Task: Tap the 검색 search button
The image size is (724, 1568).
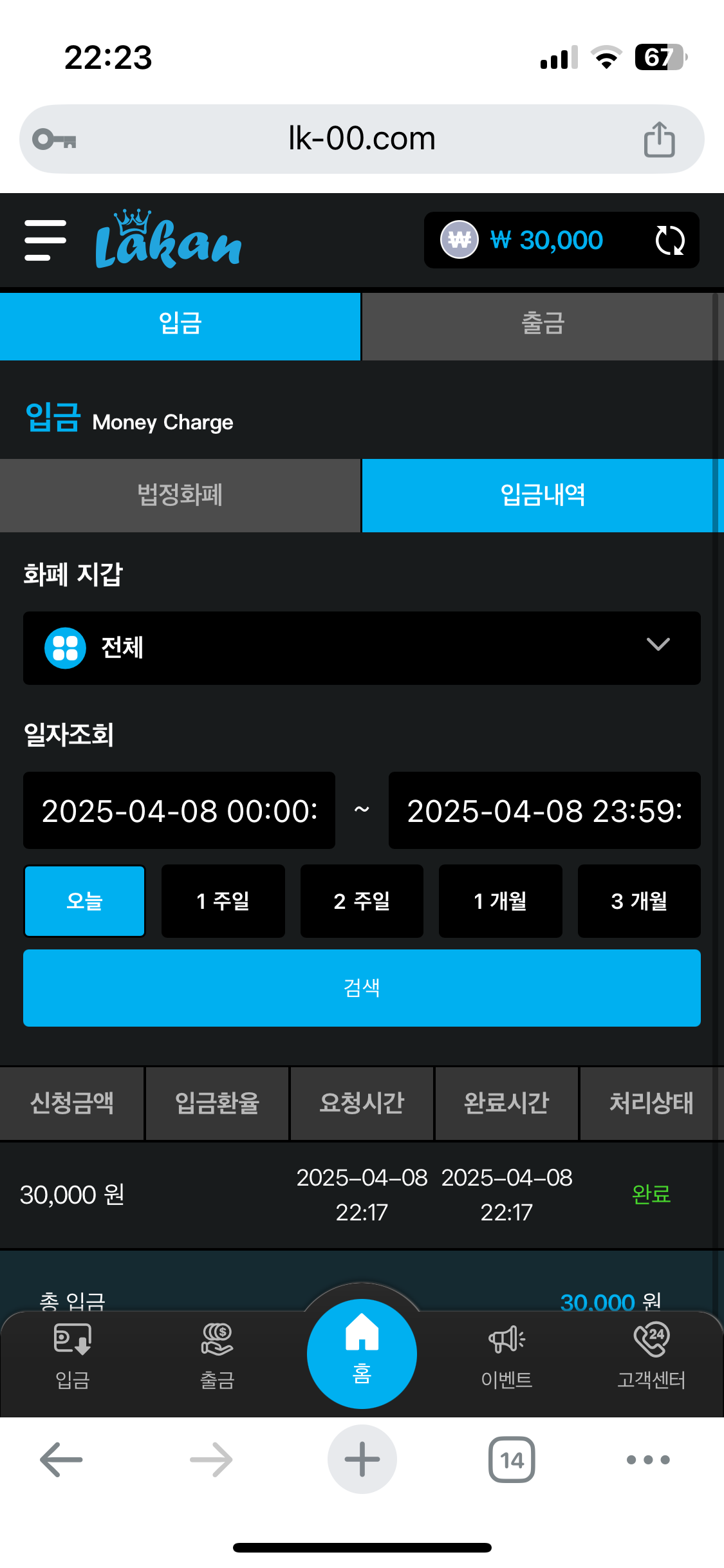Action: pyautogui.click(x=362, y=987)
